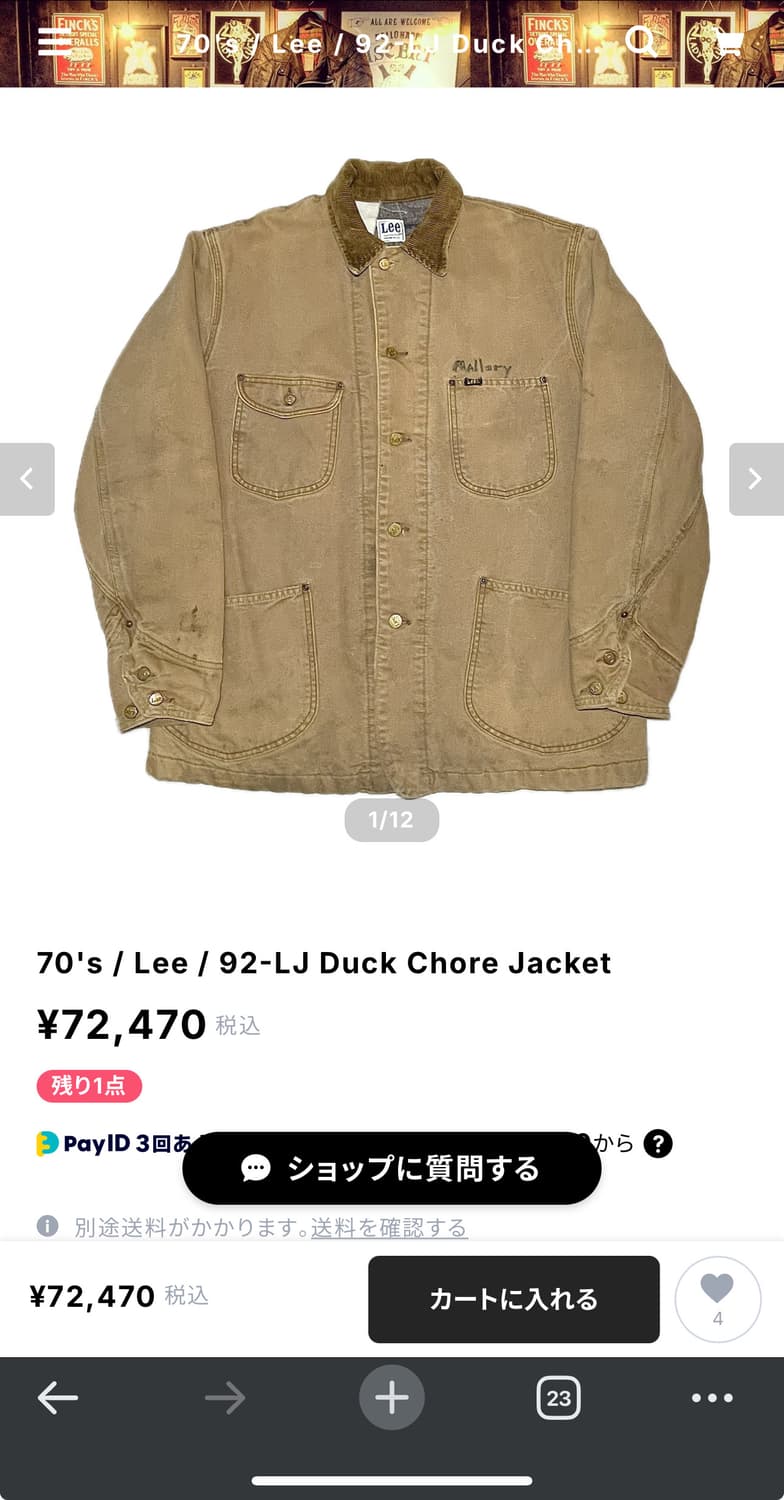Open a new browser tab with the plus icon
The image size is (784, 1500).
(x=392, y=1398)
